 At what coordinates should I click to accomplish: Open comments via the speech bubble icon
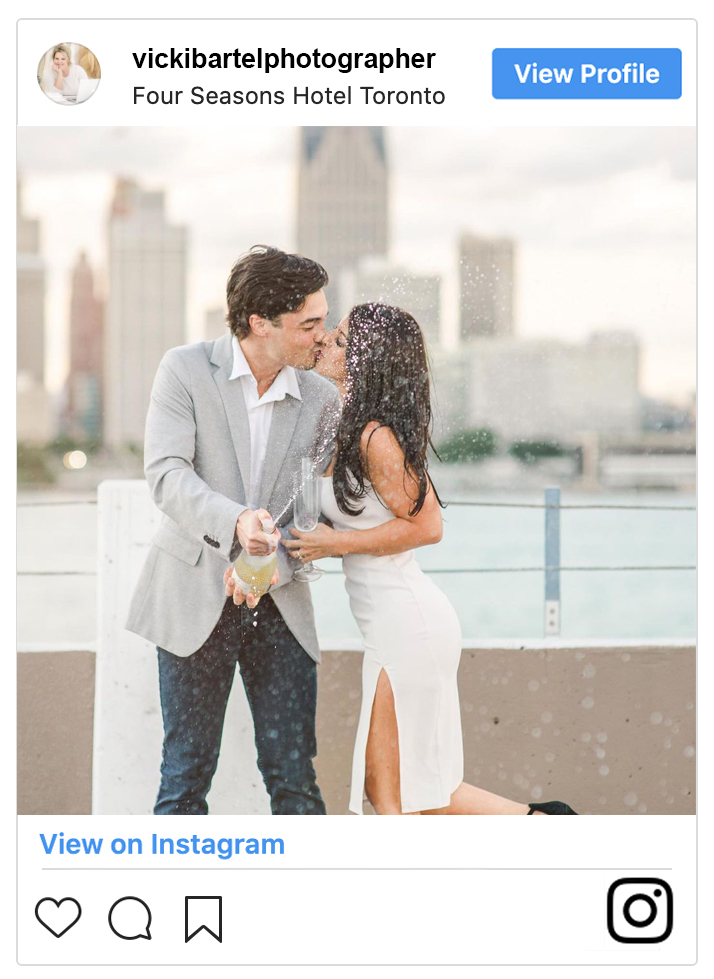click(x=130, y=918)
